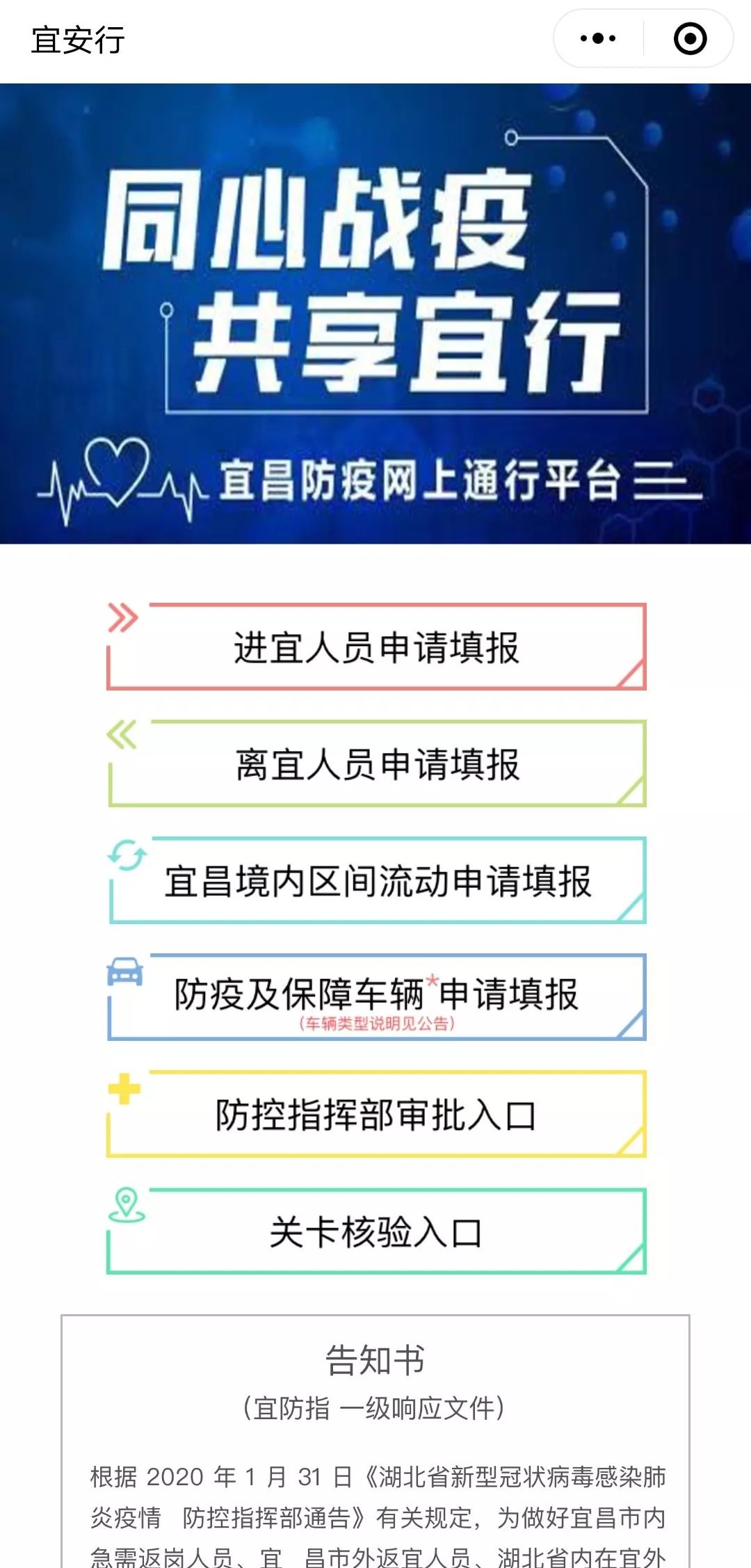Open 关卡核验入口

click(376, 1231)
